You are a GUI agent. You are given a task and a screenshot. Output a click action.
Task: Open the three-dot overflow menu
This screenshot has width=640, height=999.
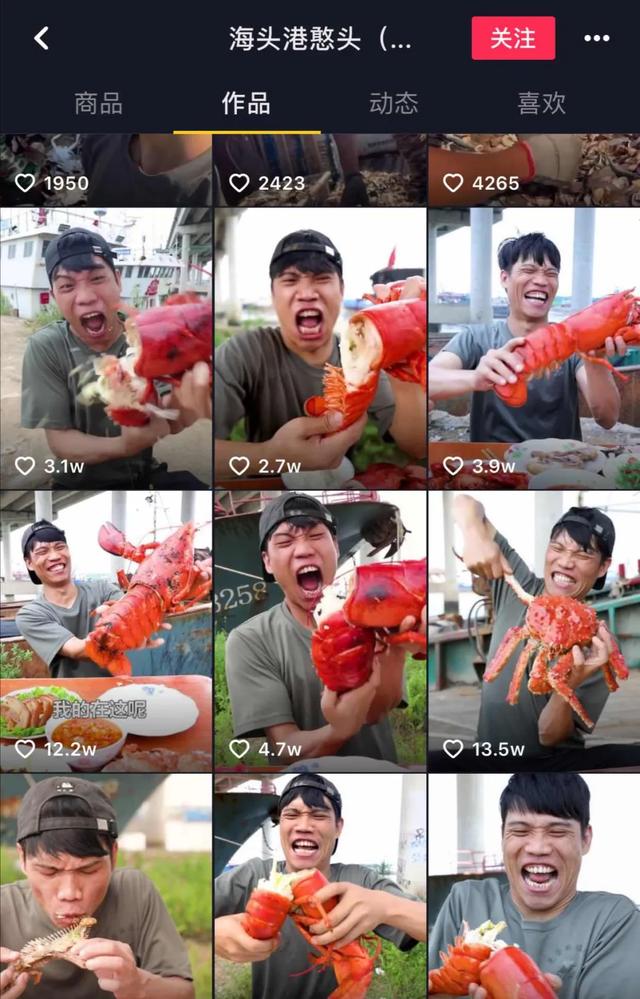[x=597, y=39]
